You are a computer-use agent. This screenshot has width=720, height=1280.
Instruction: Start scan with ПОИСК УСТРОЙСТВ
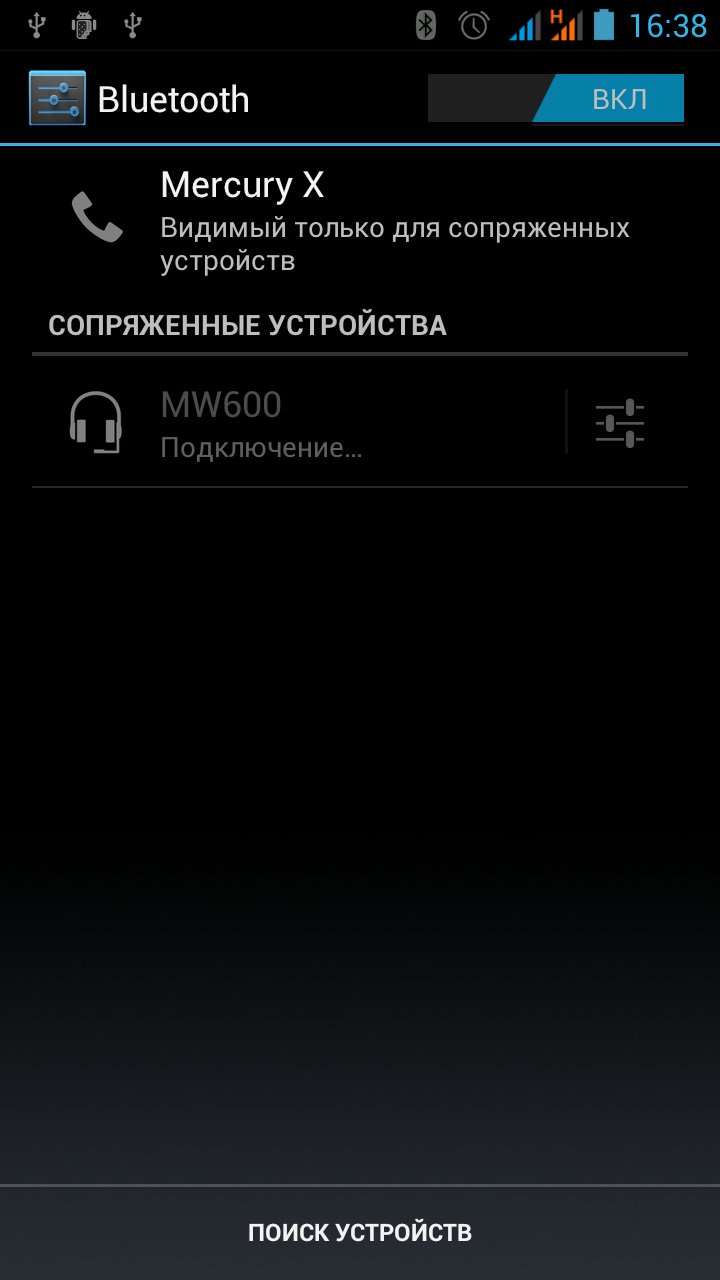[360, 1233]
